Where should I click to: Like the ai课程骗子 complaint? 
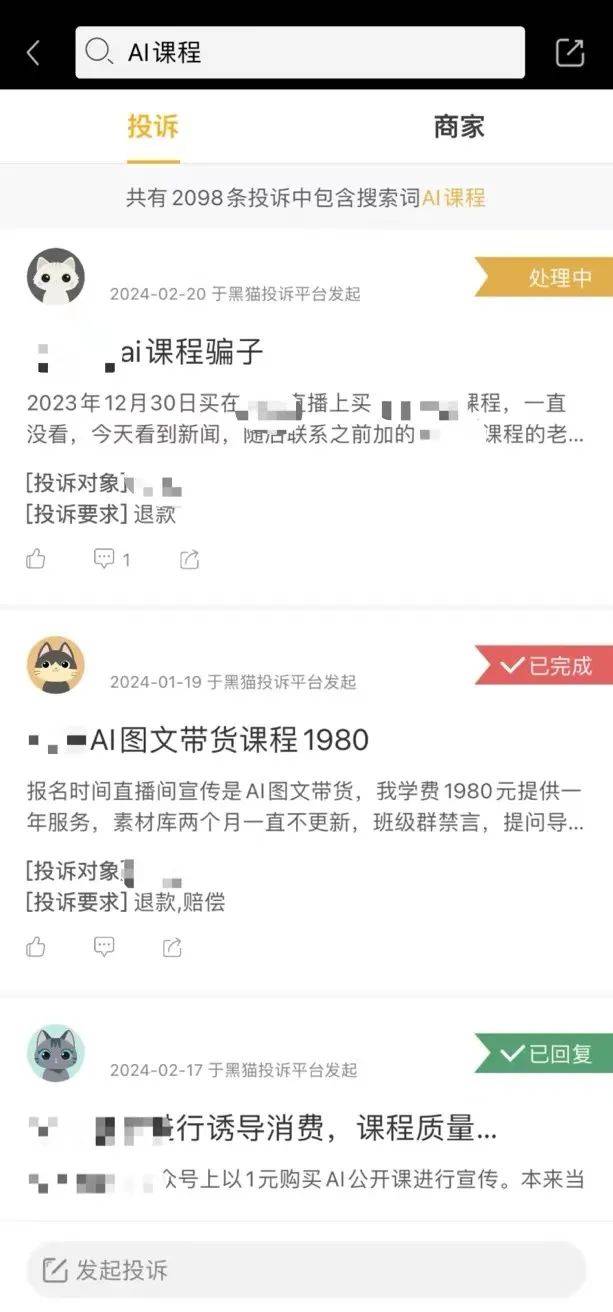pos(36,559)
